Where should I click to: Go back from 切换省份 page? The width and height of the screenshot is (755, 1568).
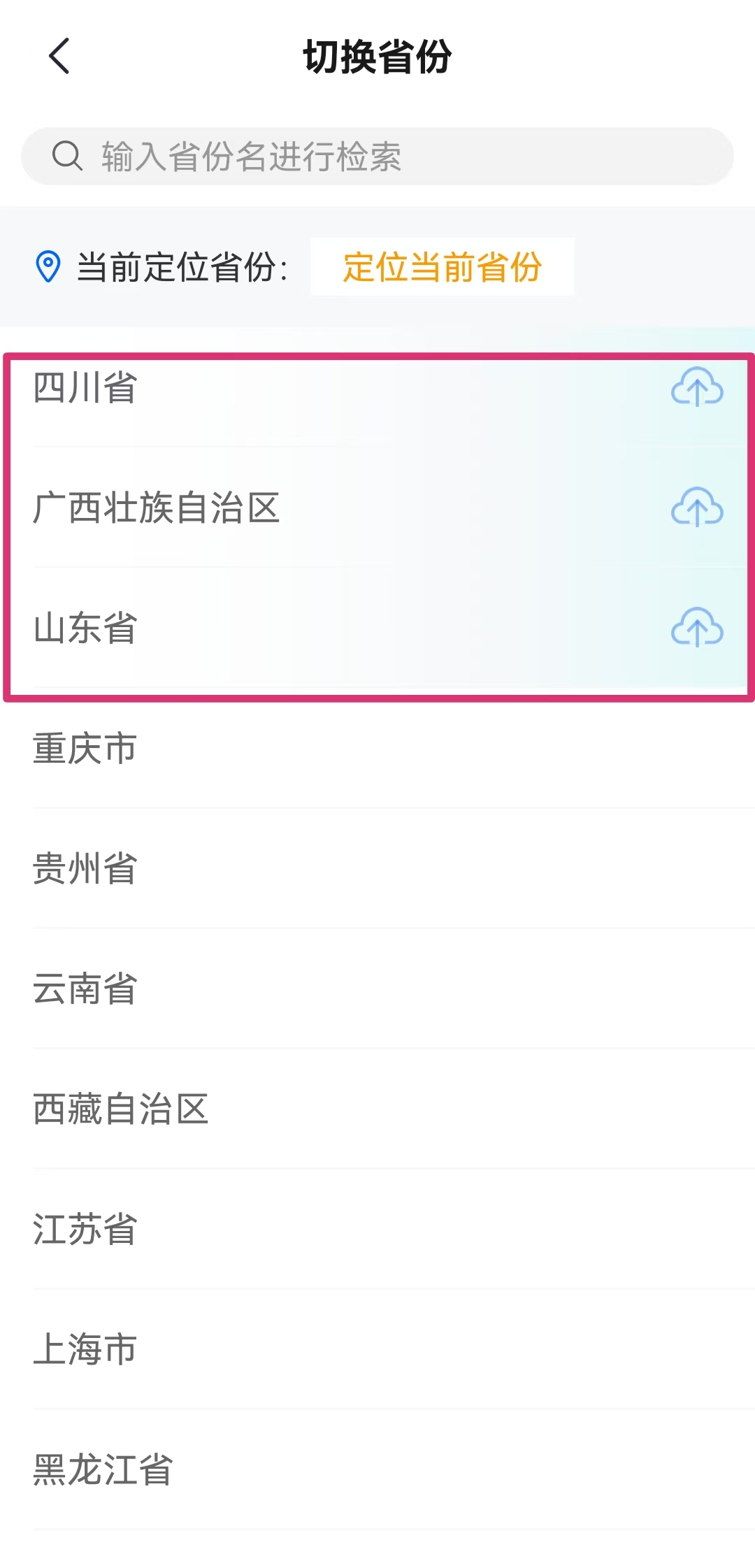tap(59, 56)
